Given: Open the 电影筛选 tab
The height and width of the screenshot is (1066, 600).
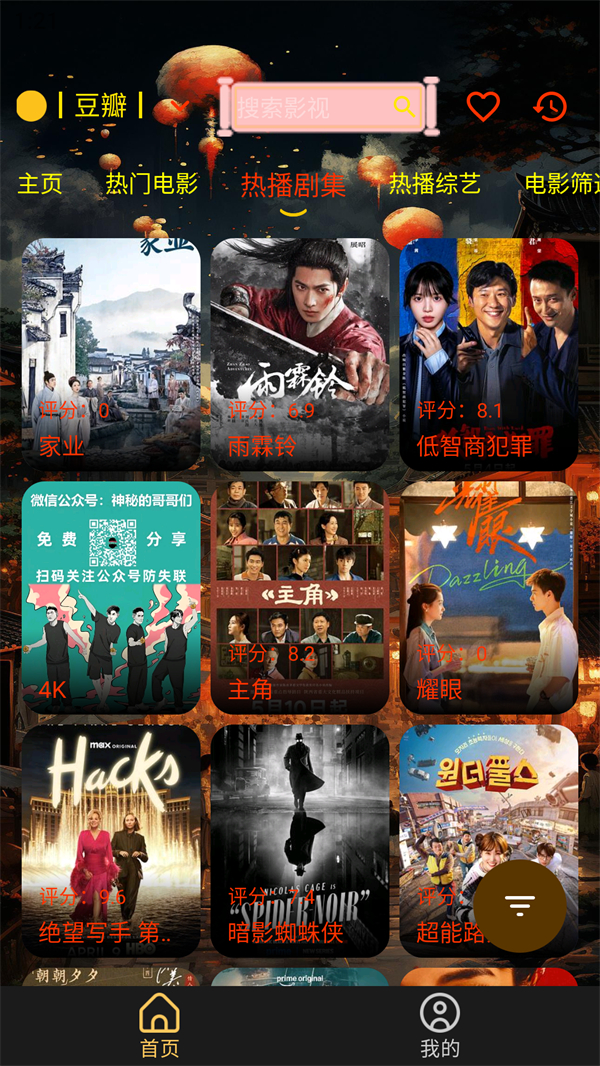Looking at the screenshot, I should coord(562,184).
